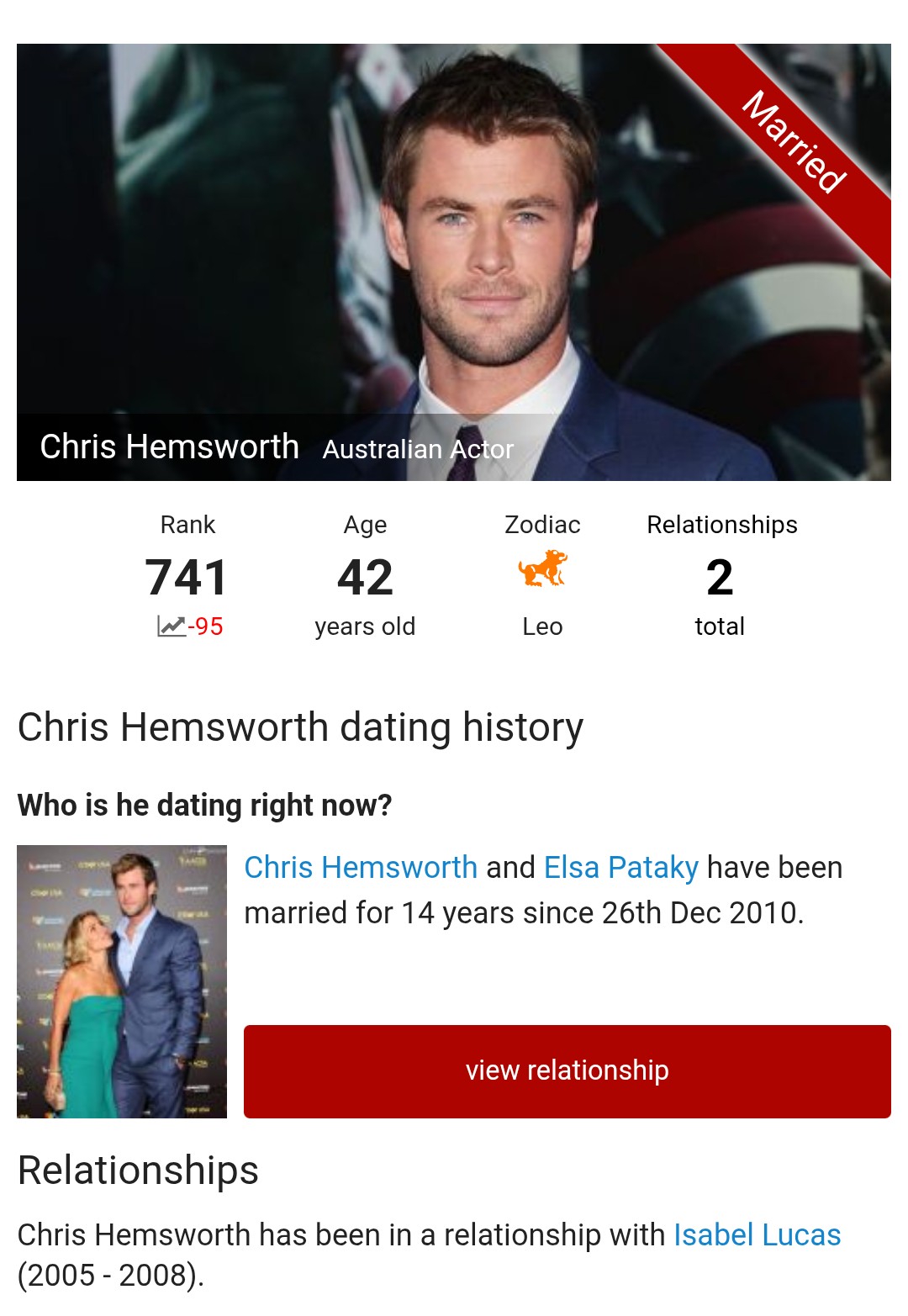The image size is (908, 1316).
Task: Follow the Chris Hemsworth link in dating text
Action: [360, 867]
